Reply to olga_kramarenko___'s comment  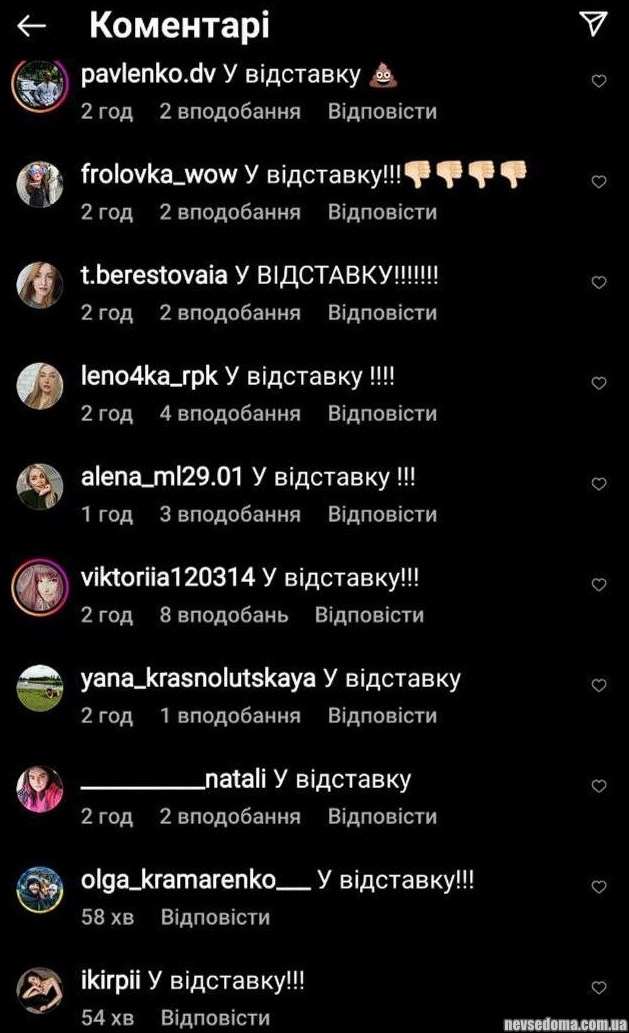pyautogui.click(x=215, y=917)
